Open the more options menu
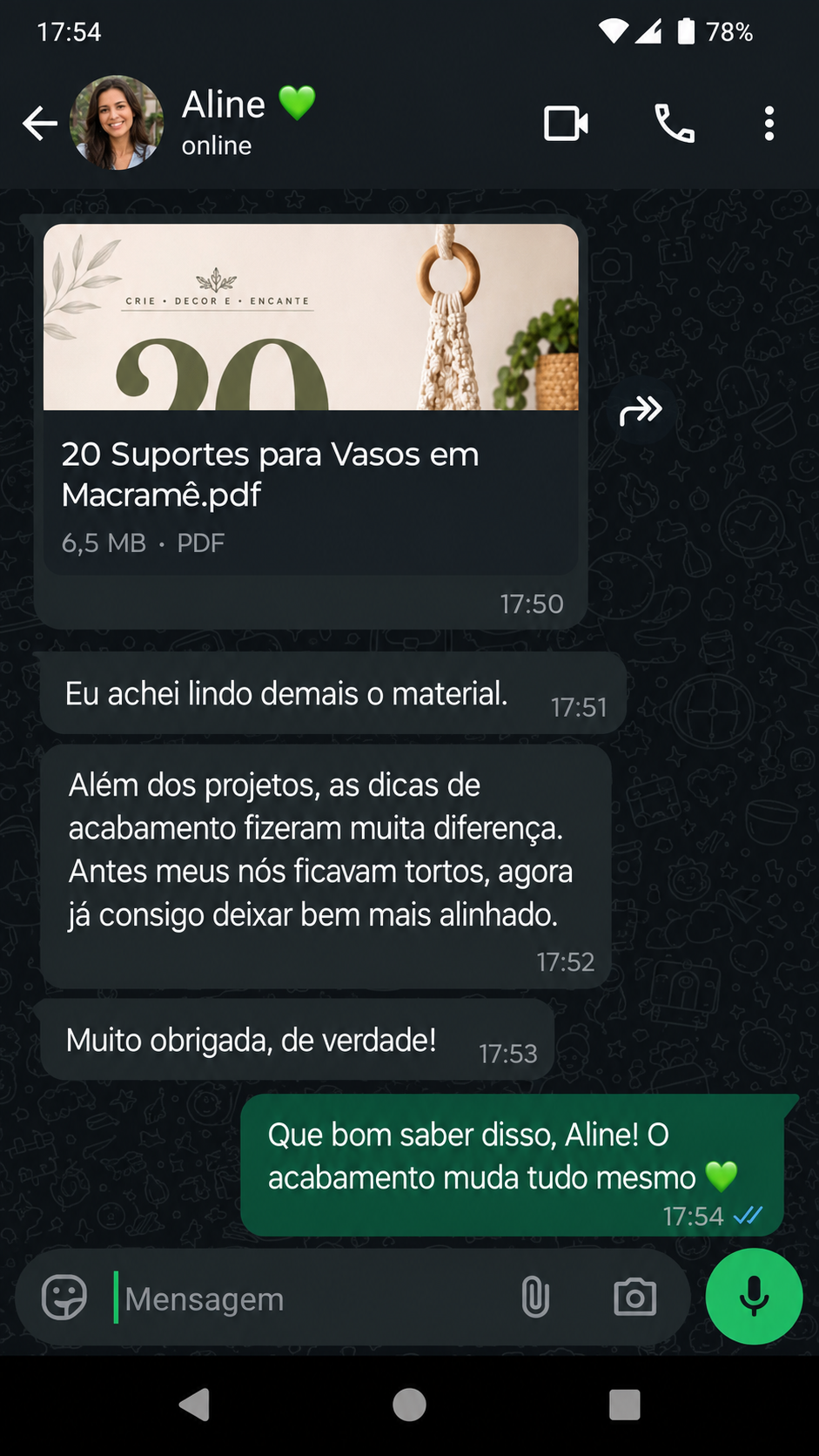Screen dimensions: 819x1456 coord(769,124)
